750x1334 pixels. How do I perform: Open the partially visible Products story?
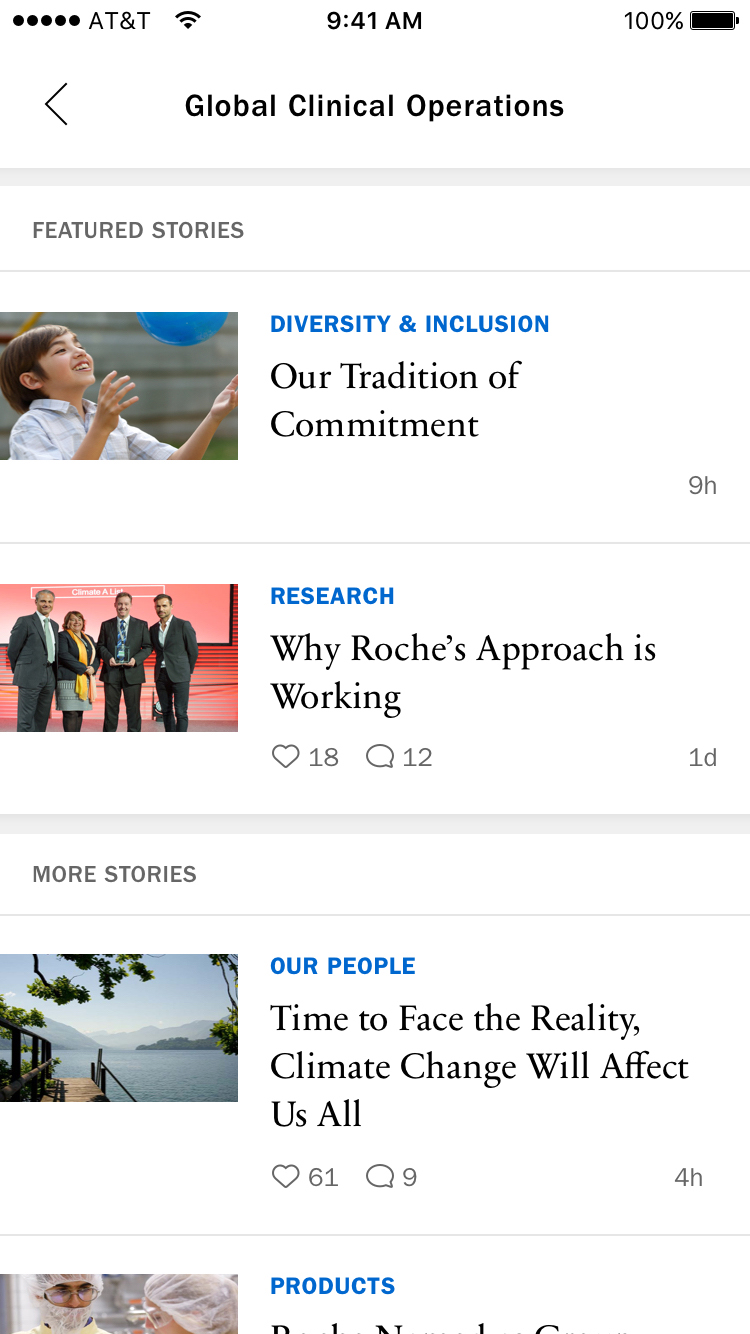click(x=450, y=1310)
